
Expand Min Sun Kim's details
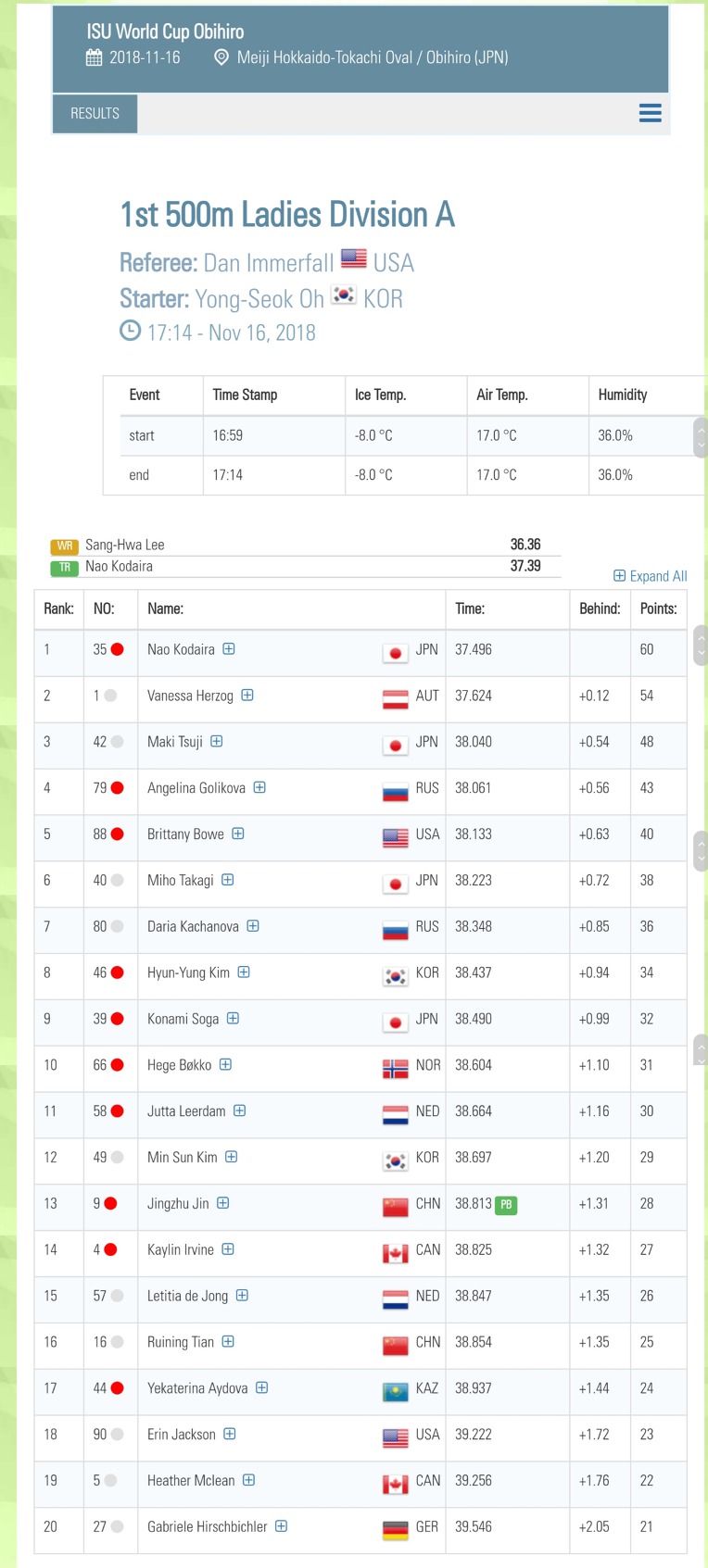click(x=232, y=1157)
